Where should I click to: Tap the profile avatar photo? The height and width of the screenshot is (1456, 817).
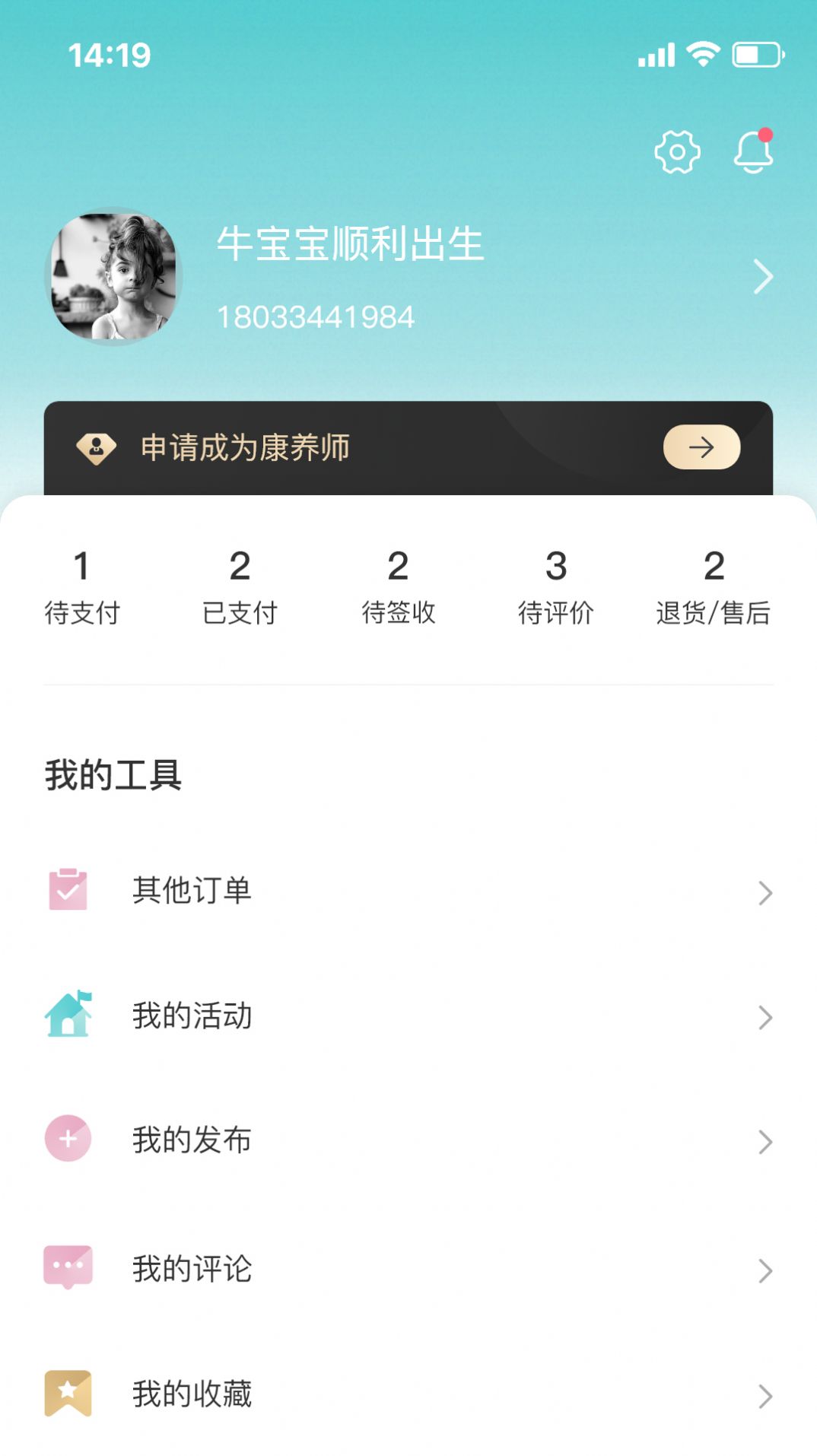(113, 276)
